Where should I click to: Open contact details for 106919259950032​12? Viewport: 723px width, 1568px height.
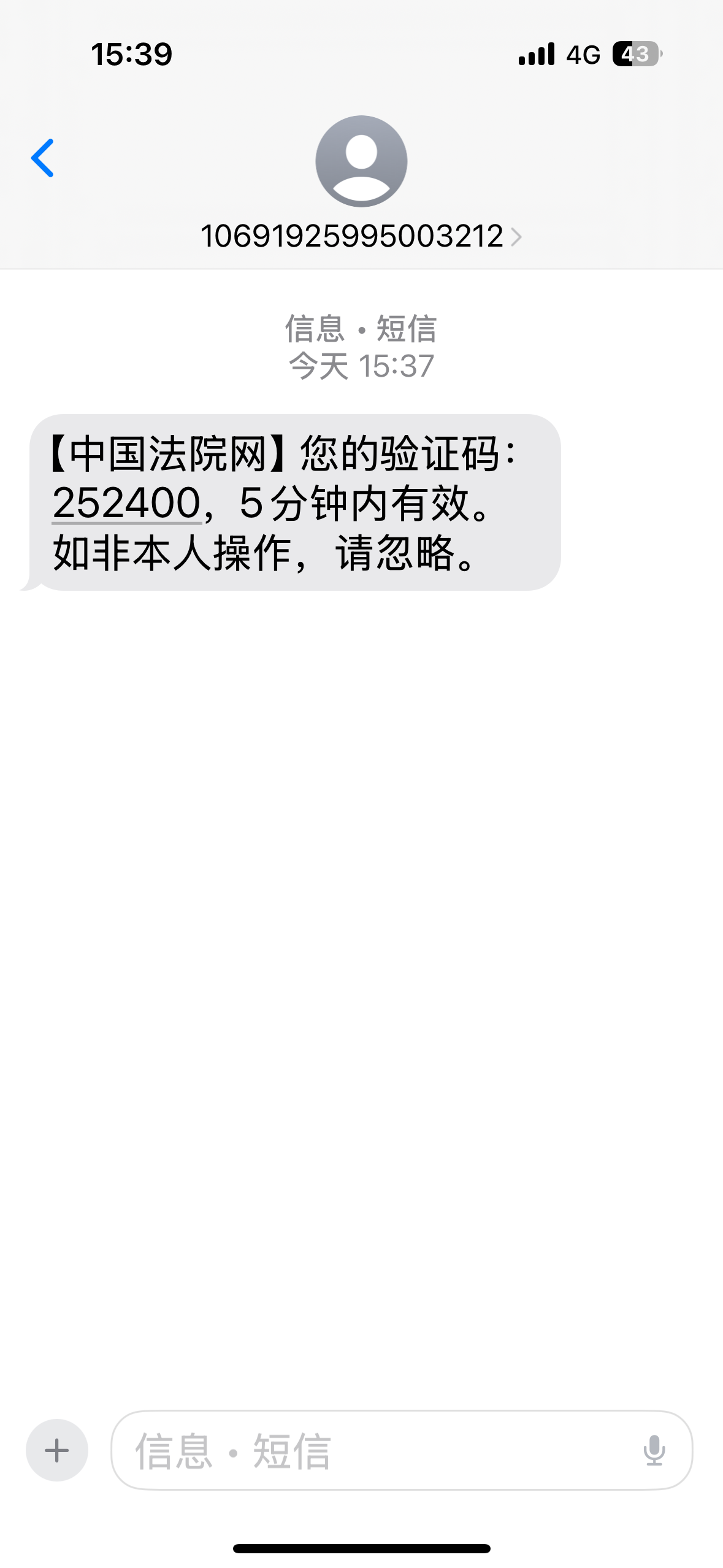[x=361, y=236]
